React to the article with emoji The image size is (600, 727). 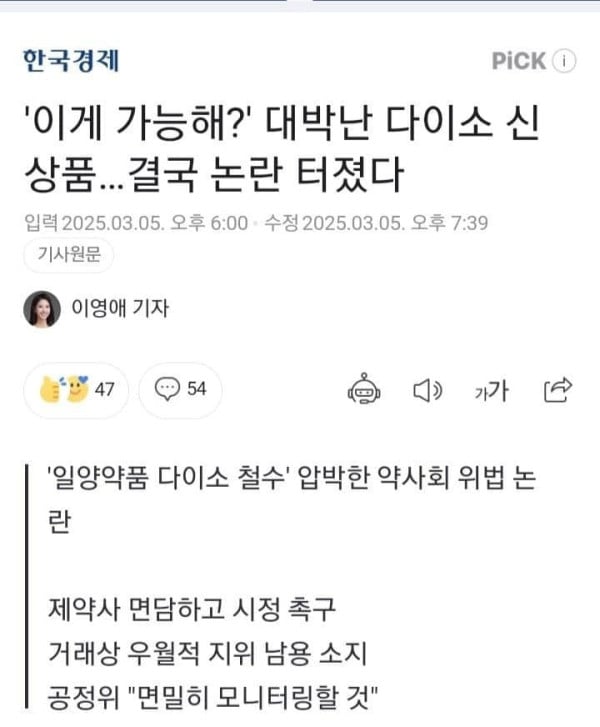coord(77,390)
